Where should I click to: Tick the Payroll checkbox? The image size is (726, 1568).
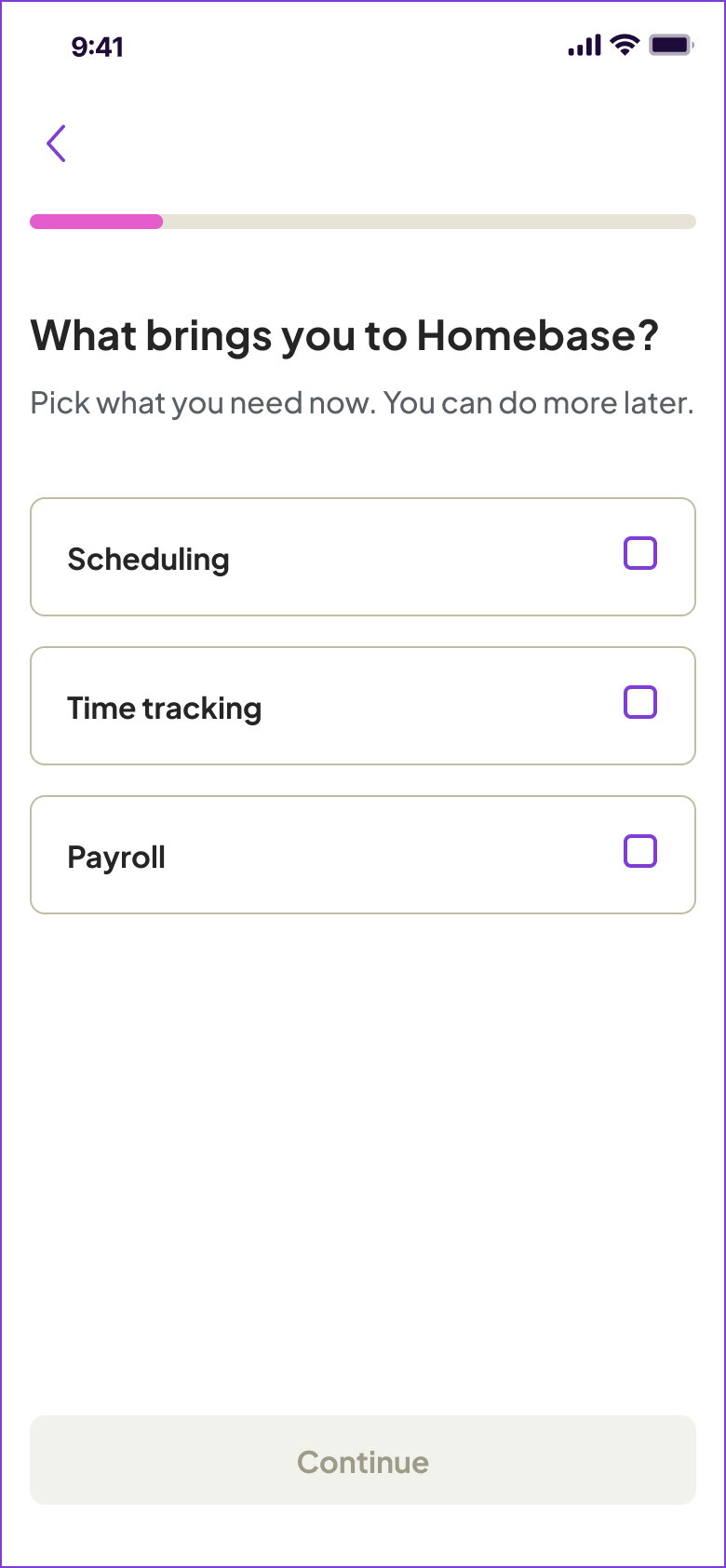pyautogui.click(x=639, y=851)
